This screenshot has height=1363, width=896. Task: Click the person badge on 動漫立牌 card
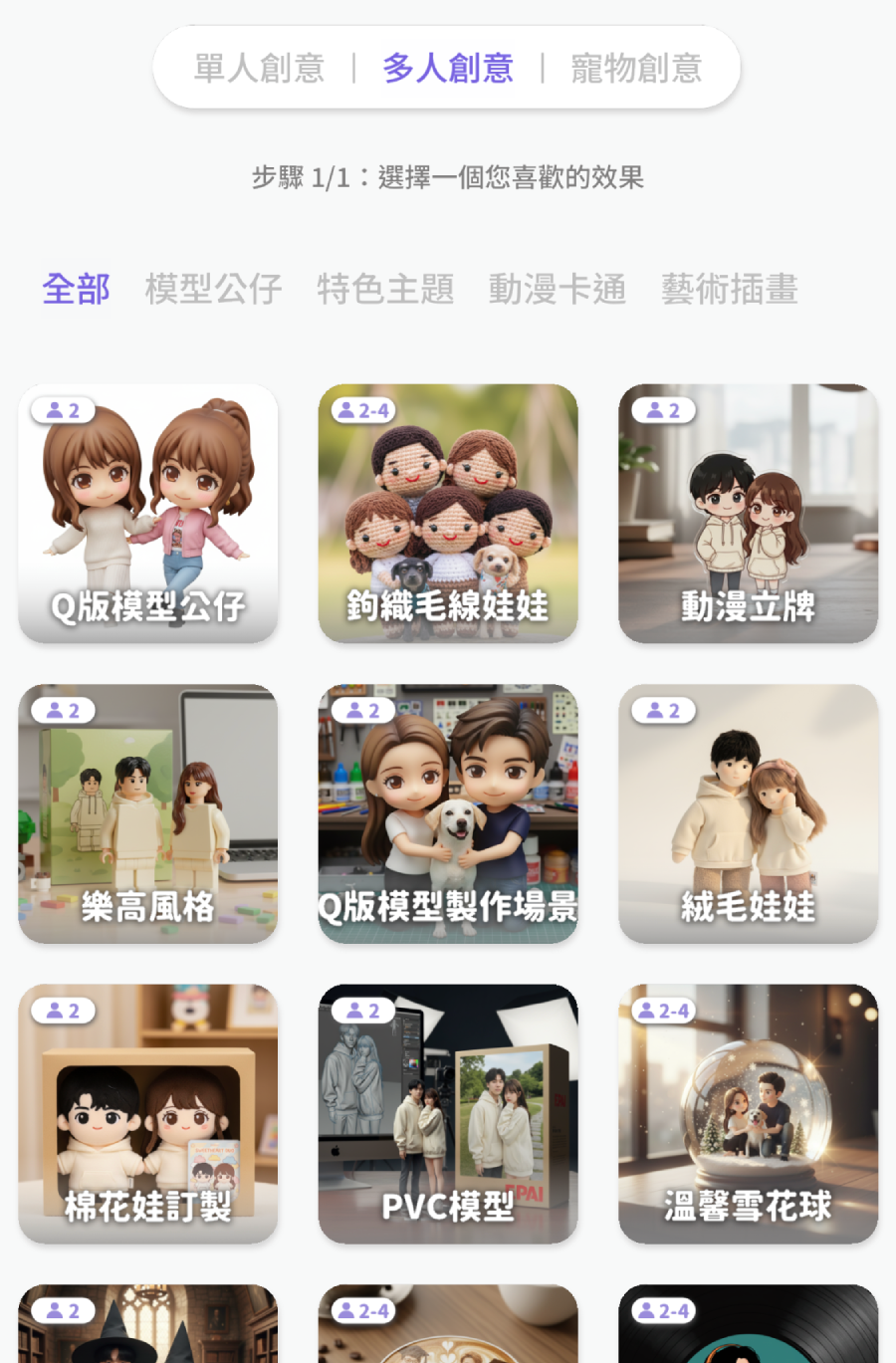pyautogui.click(x=662, y=409)
